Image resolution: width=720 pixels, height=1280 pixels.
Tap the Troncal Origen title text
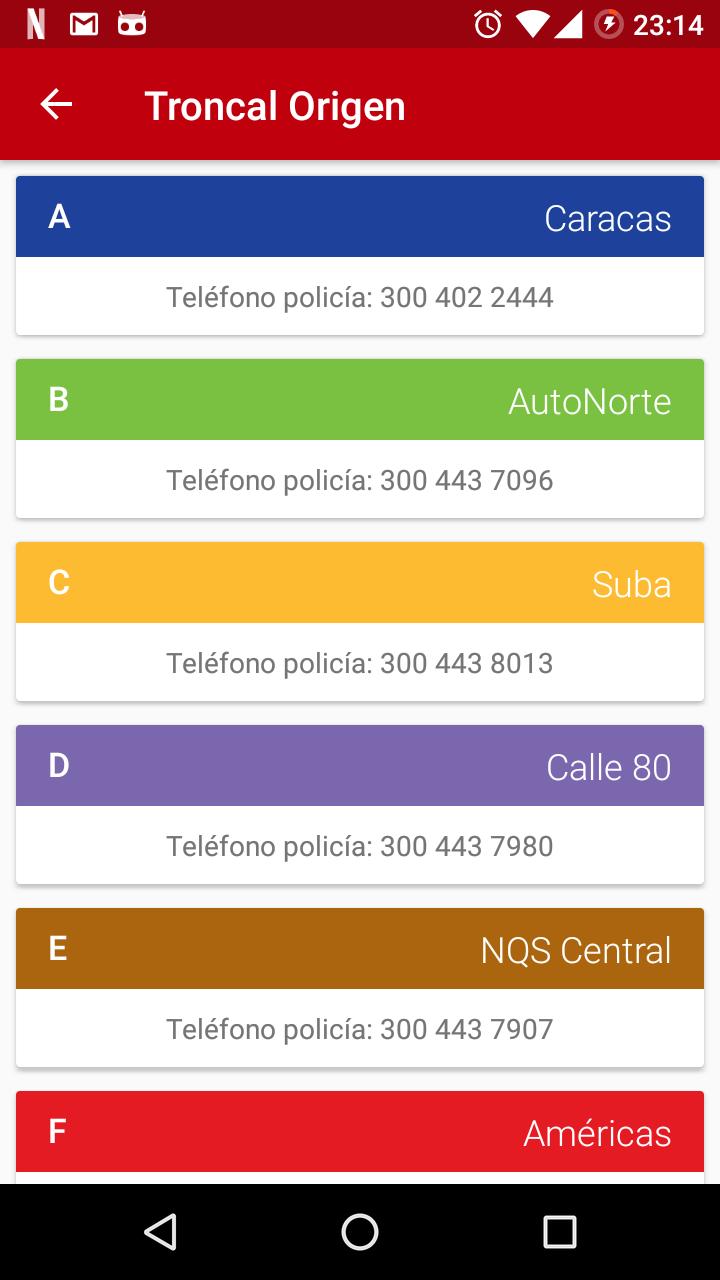pos(275,104)
